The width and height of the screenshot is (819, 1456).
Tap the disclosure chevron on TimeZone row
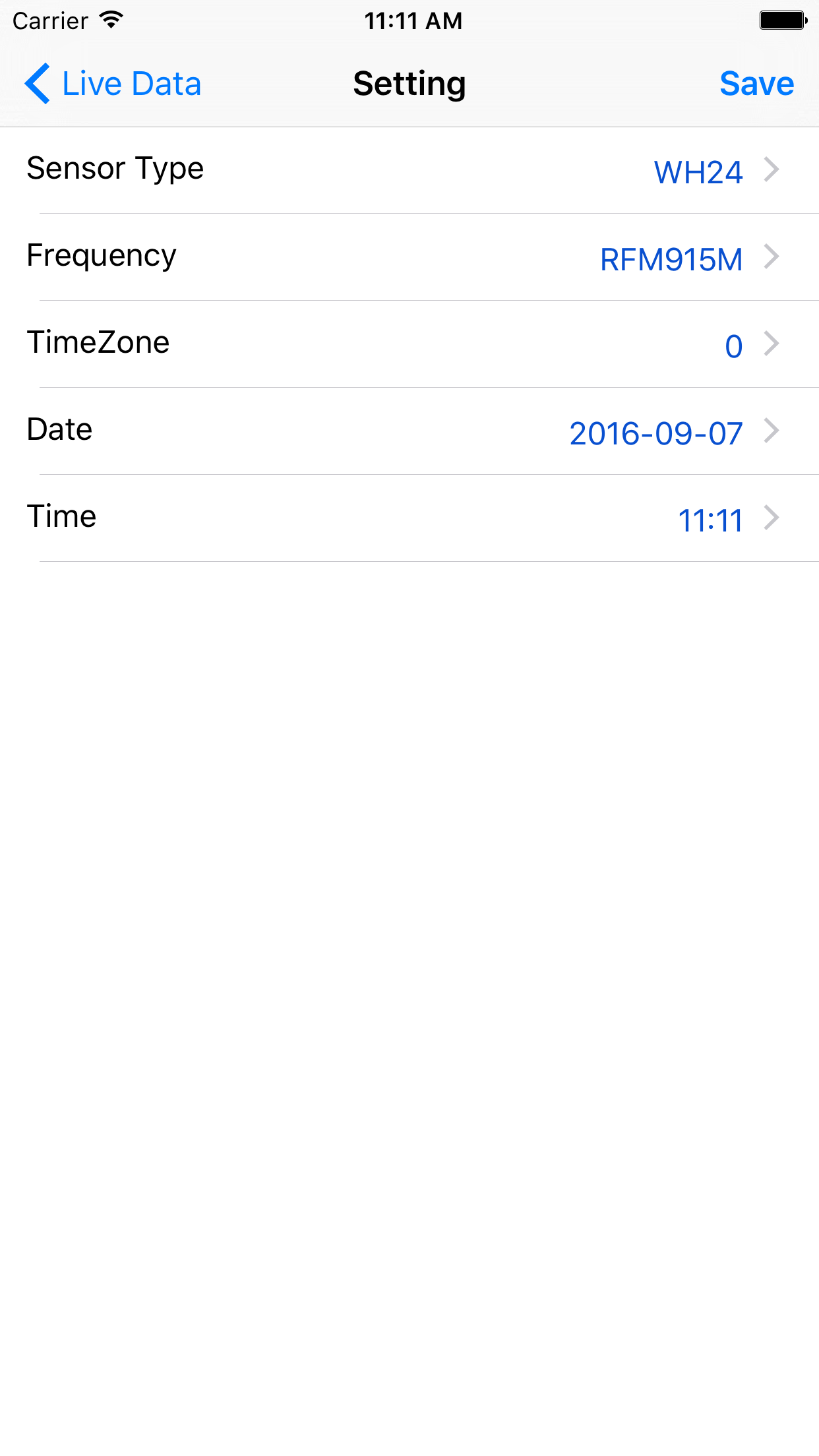click(772, 344)
